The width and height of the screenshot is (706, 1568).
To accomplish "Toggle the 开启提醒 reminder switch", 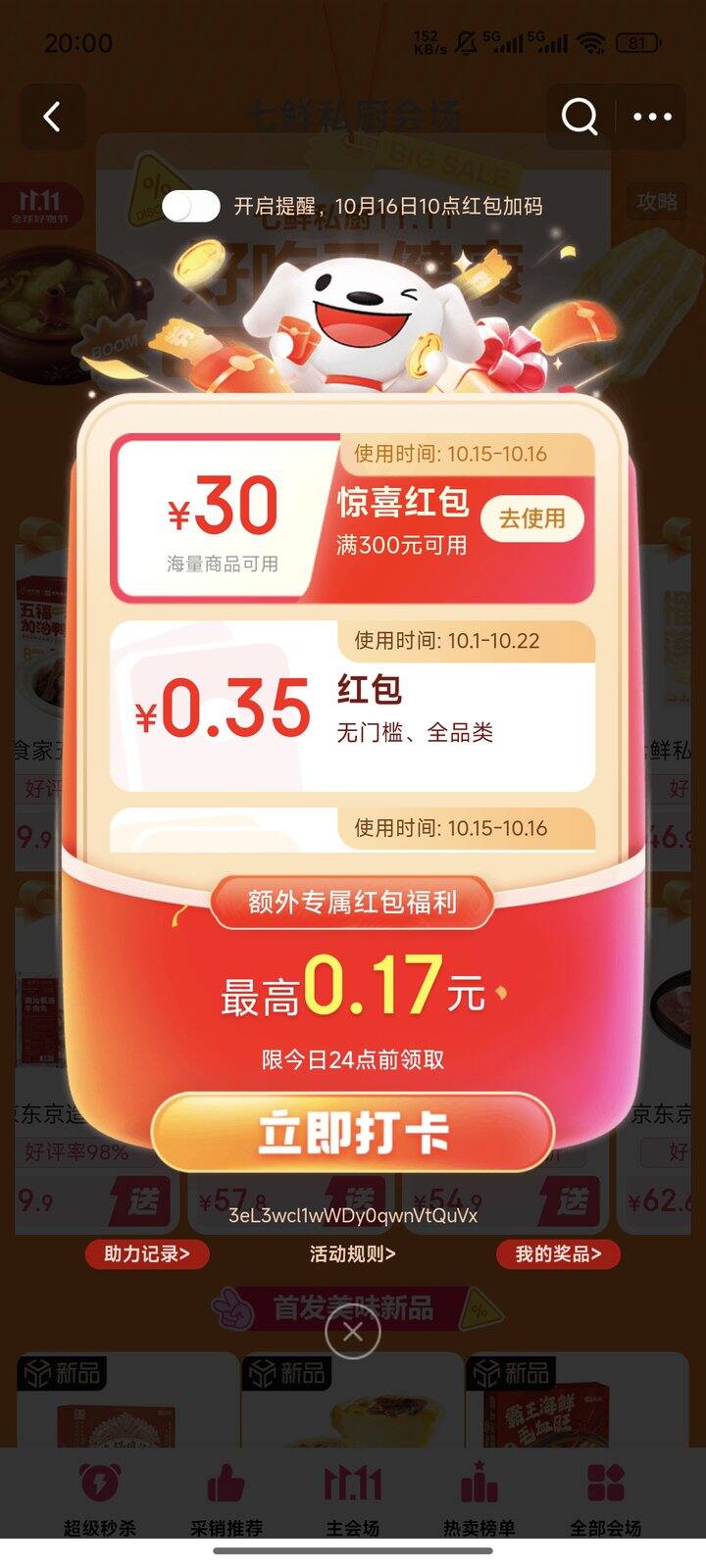I will pos(191,206).
